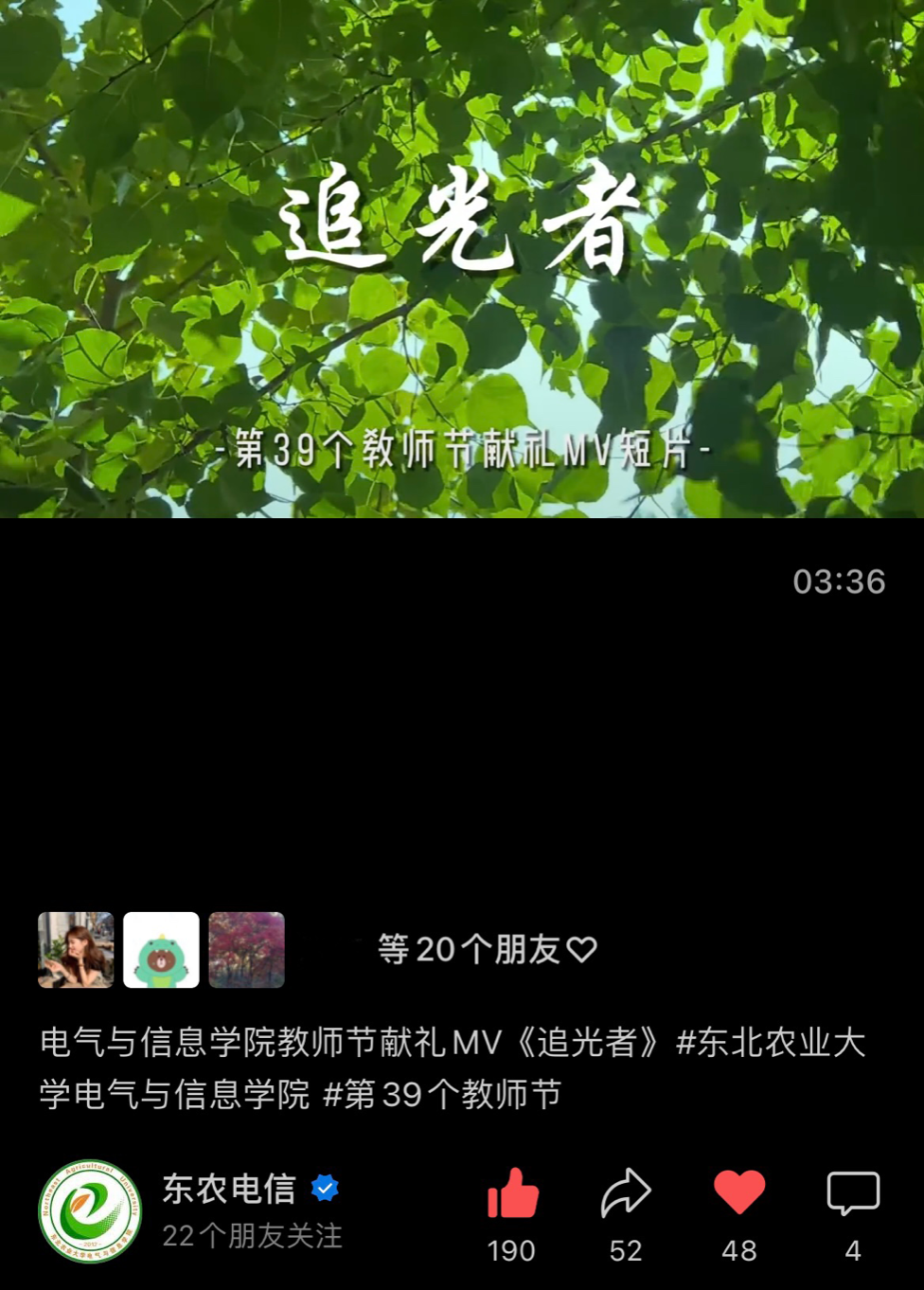
Task: Play the 追光者 video
Action: coord(462,259)
